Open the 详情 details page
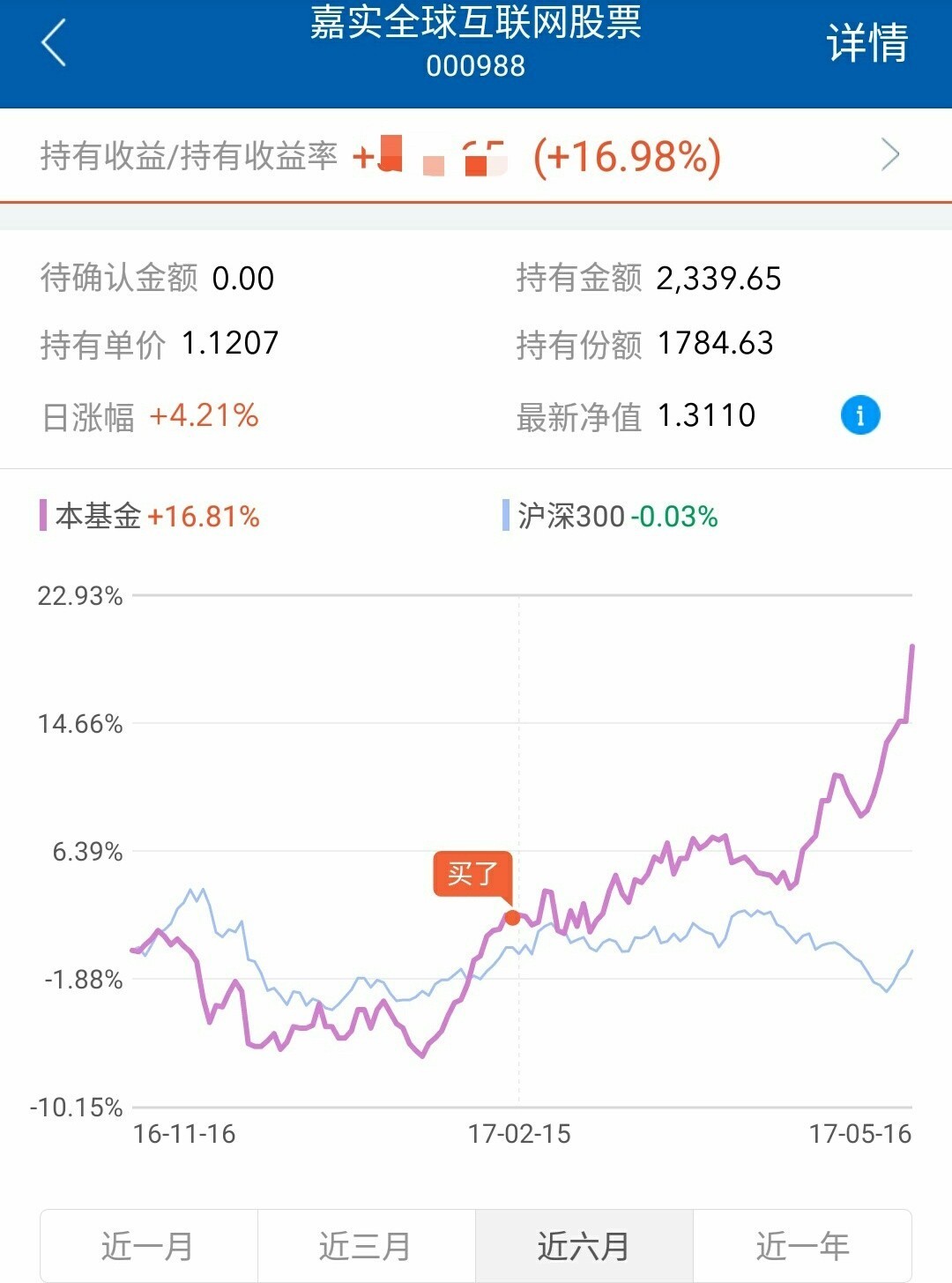This screenshot has width=952, height=1283. pyautogui.click(x=866, y=42)
